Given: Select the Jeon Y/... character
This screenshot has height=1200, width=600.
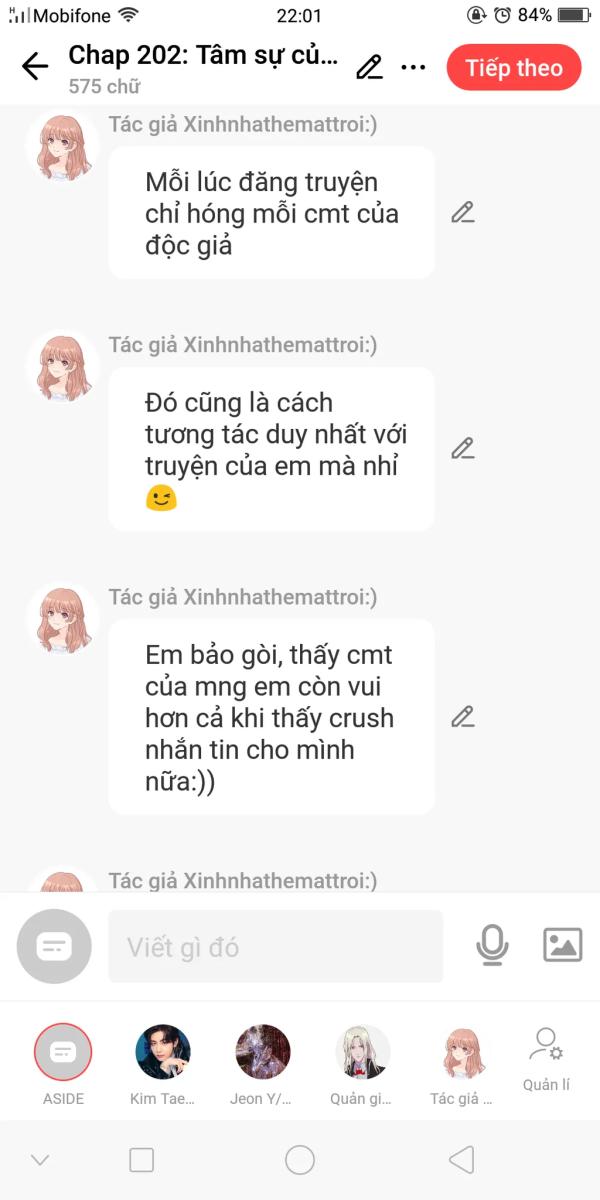Looking at the screenshot, I should pyautogui.click(x=263, y=1052).
